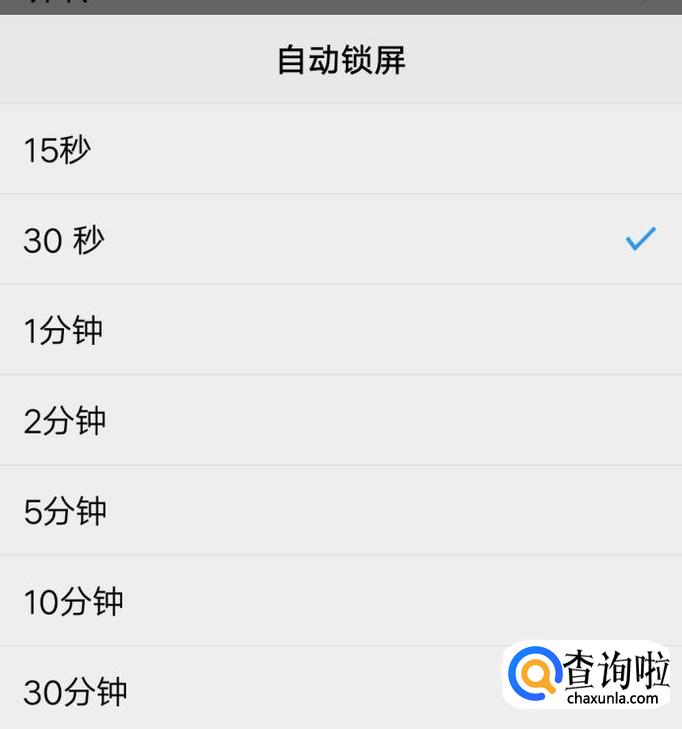Choose the 30 秒 lock time
Viewport: 682px width, 729px height.
(x=64, y=240)
